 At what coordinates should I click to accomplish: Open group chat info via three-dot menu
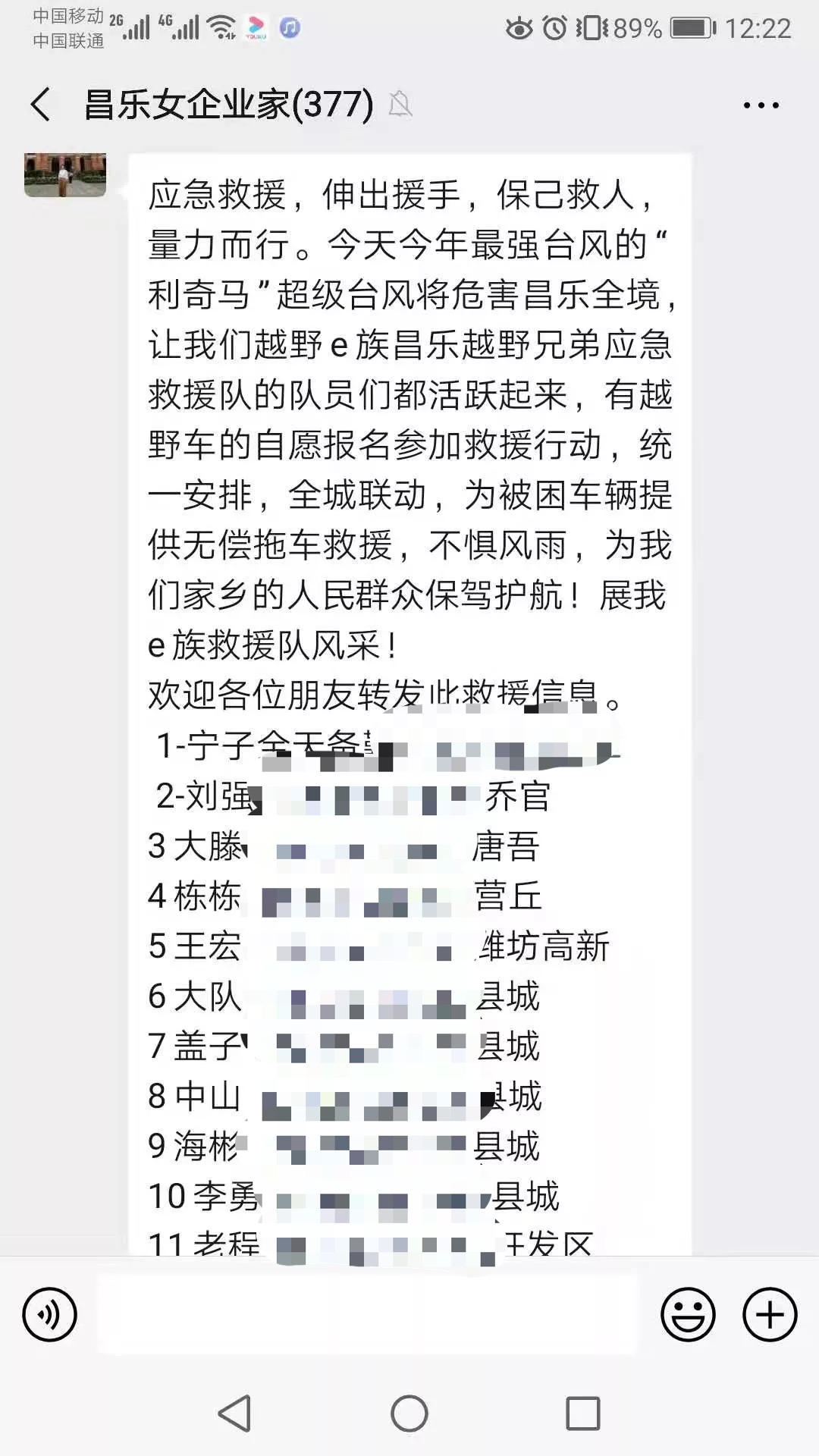[761, 105]
